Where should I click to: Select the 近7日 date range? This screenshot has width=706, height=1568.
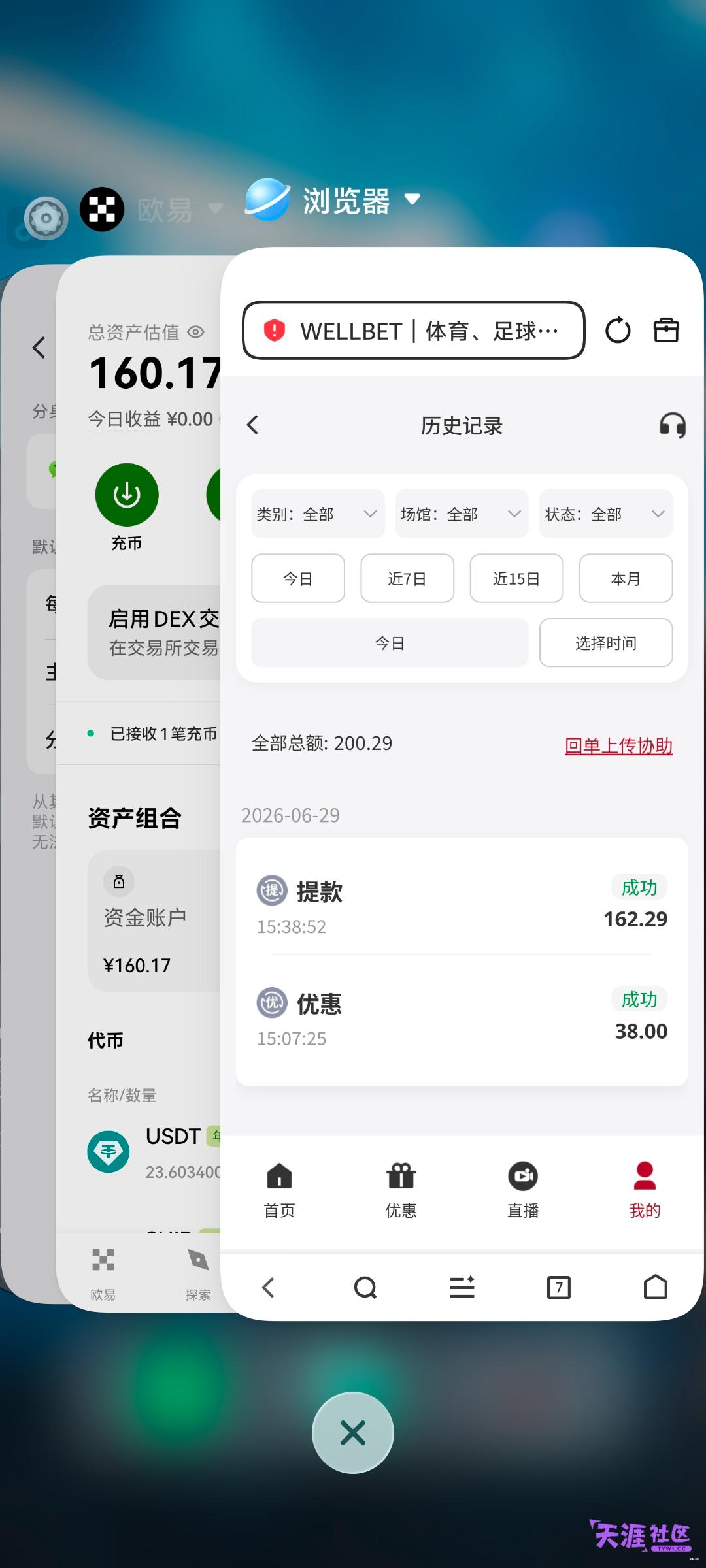[x=407, y=578]
